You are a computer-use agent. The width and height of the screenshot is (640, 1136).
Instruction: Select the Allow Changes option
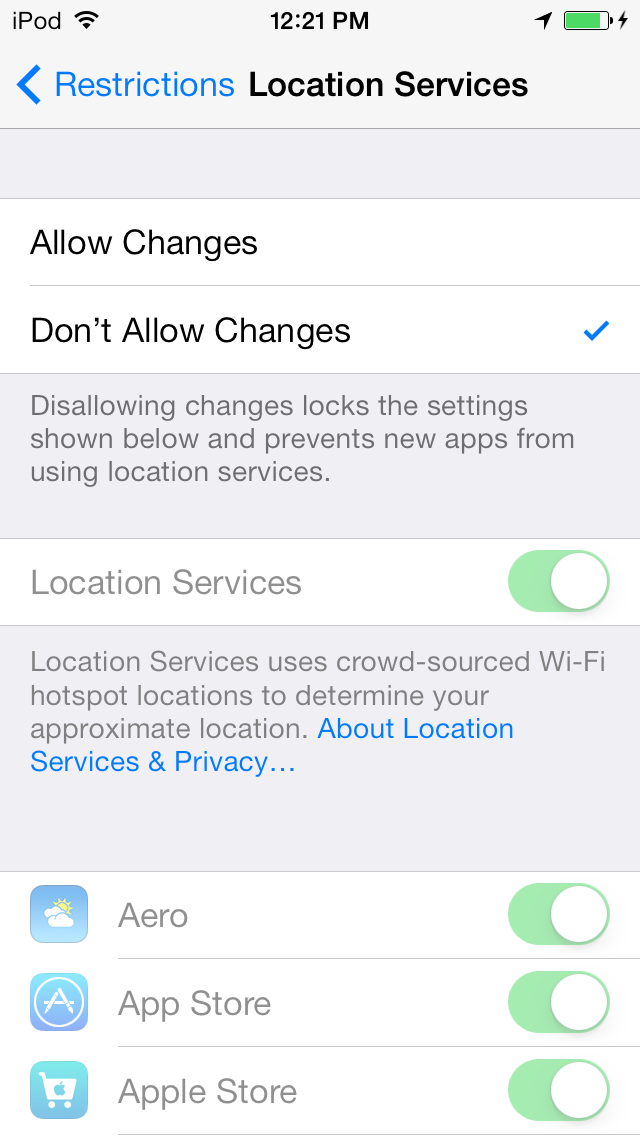coord(320,243)
